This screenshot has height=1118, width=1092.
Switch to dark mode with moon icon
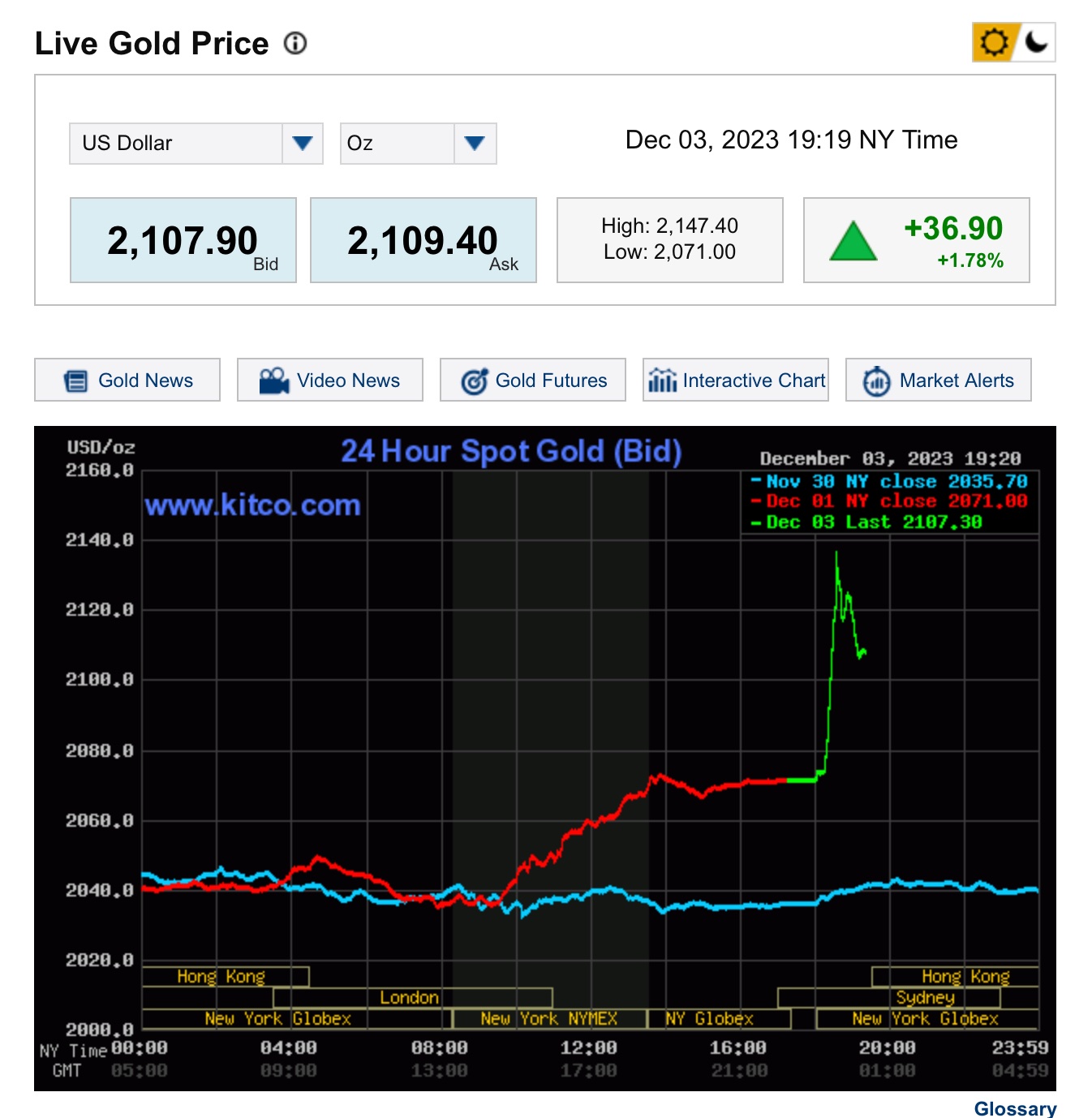(x=1036, y=42)
